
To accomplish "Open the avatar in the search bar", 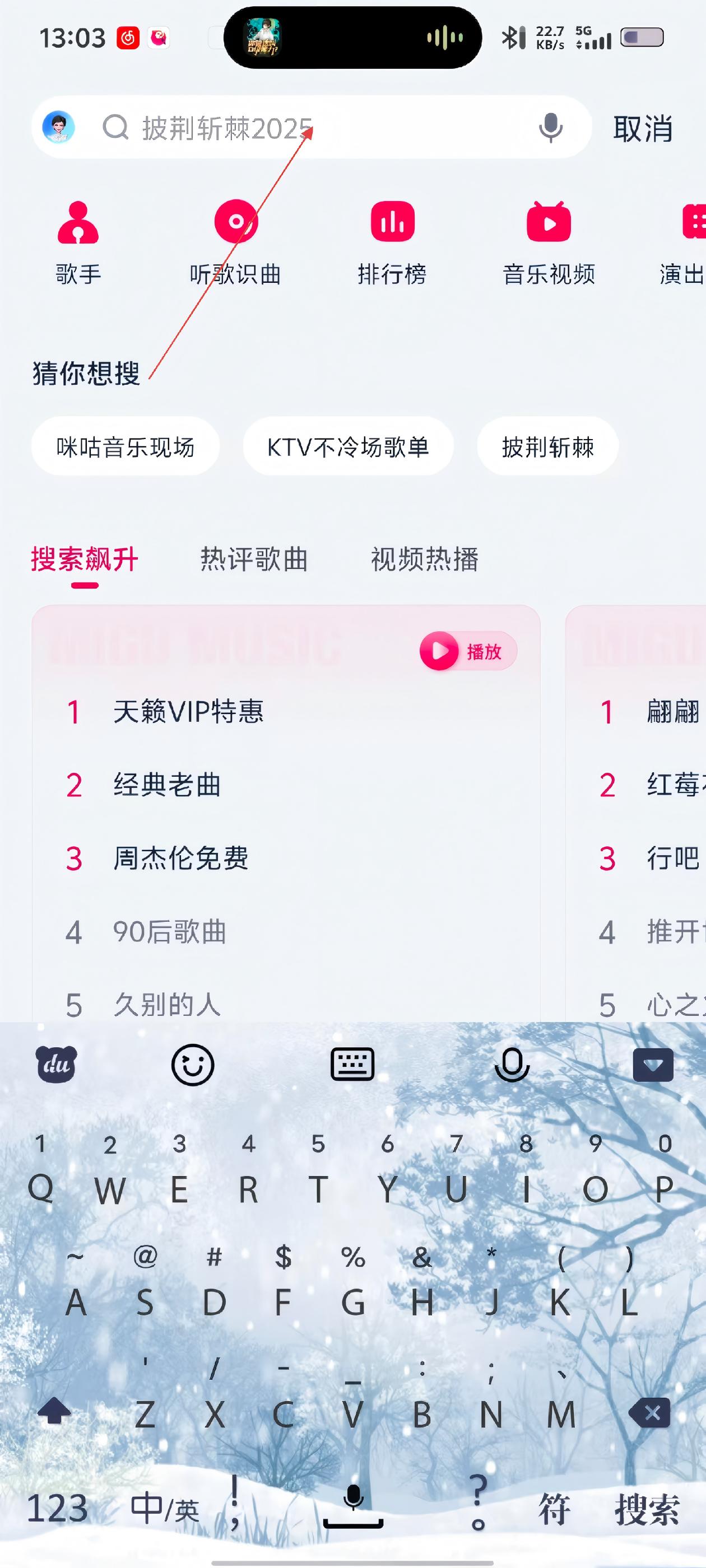I will (x=58, y=128).
